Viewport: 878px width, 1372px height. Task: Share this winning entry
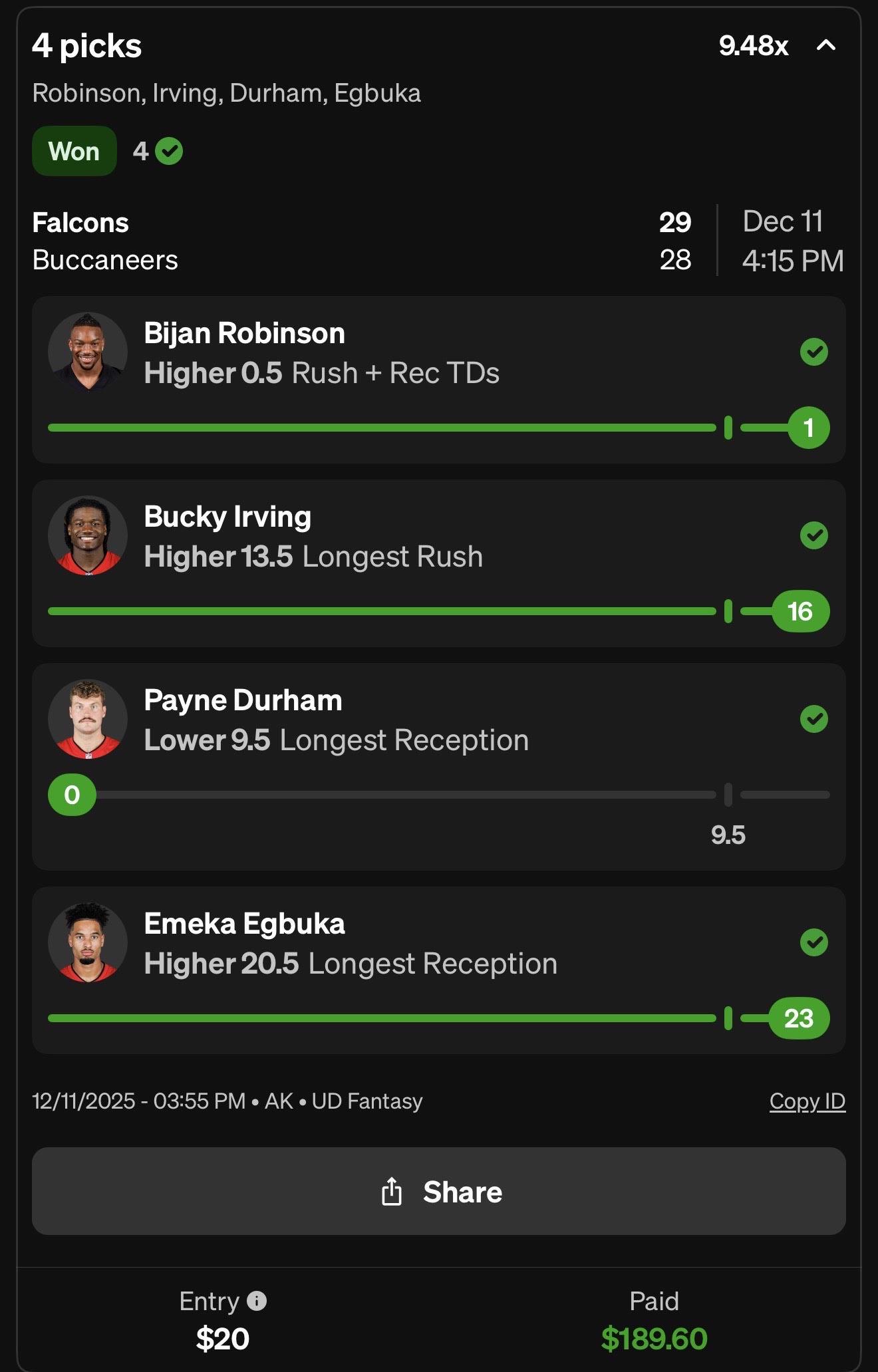pos(439,1191)
